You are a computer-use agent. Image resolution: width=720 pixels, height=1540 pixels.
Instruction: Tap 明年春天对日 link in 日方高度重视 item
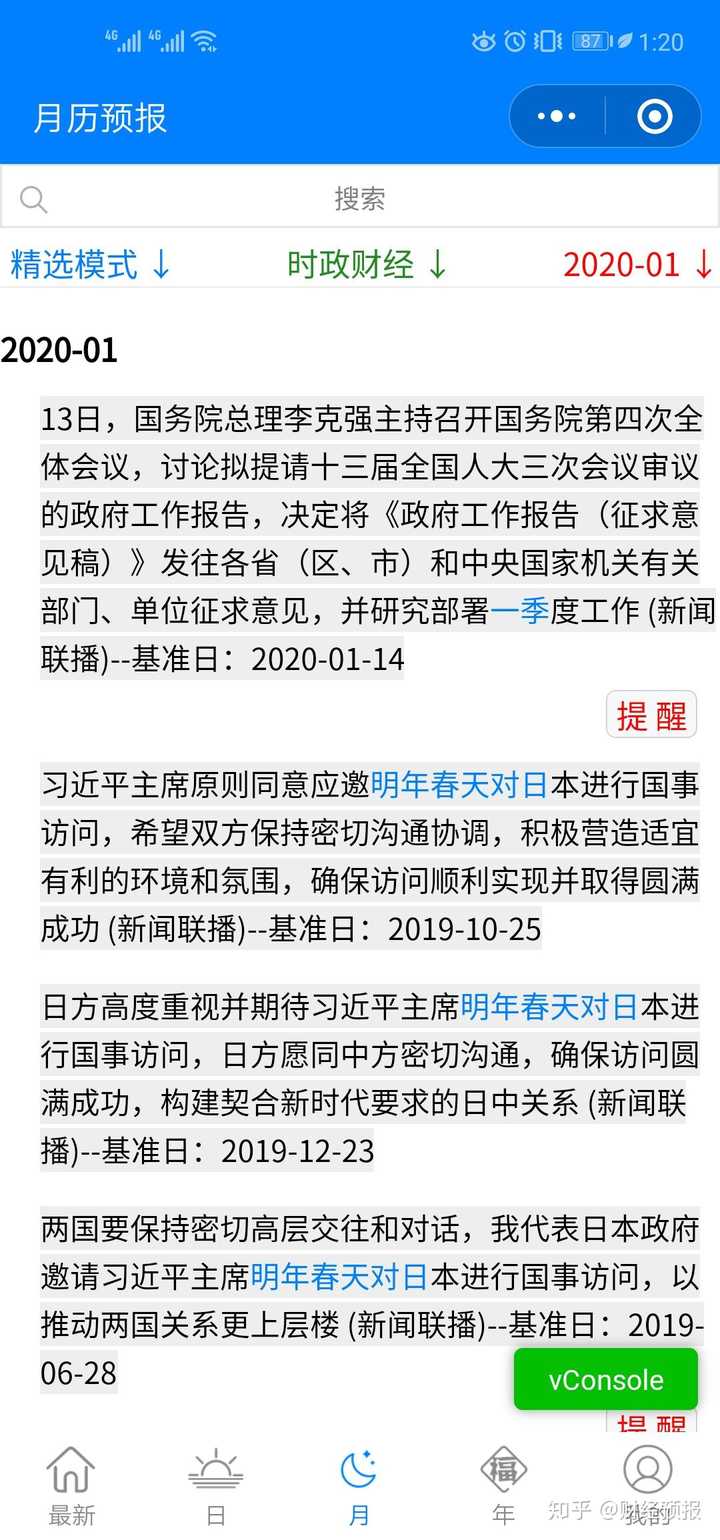click(x=549, y=1007)
